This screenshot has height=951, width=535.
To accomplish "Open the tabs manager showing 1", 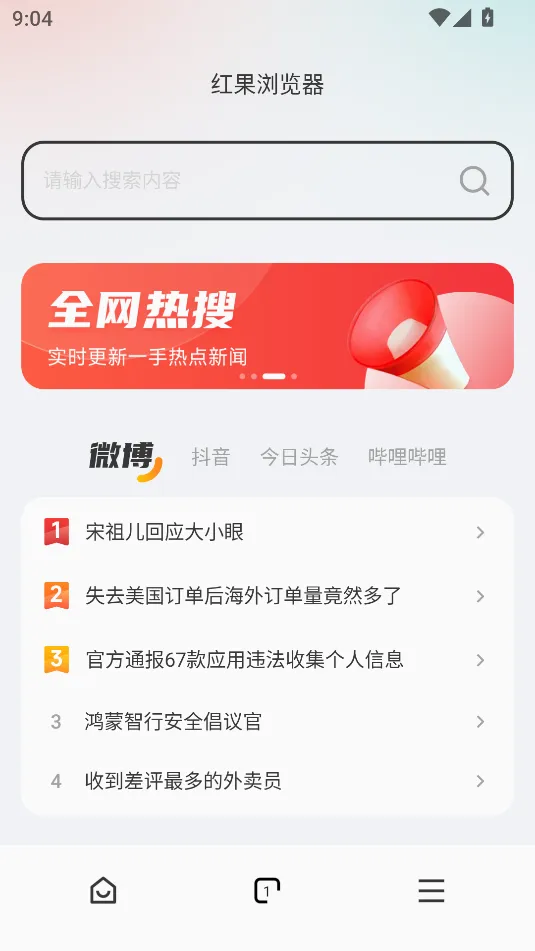I will [x=267, y=890].
